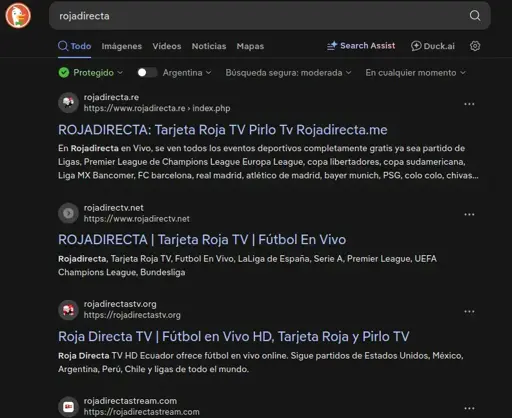This screenshot has height=418, width=512.
Task: Open the settings gear
Action: (x=475, y=46)
